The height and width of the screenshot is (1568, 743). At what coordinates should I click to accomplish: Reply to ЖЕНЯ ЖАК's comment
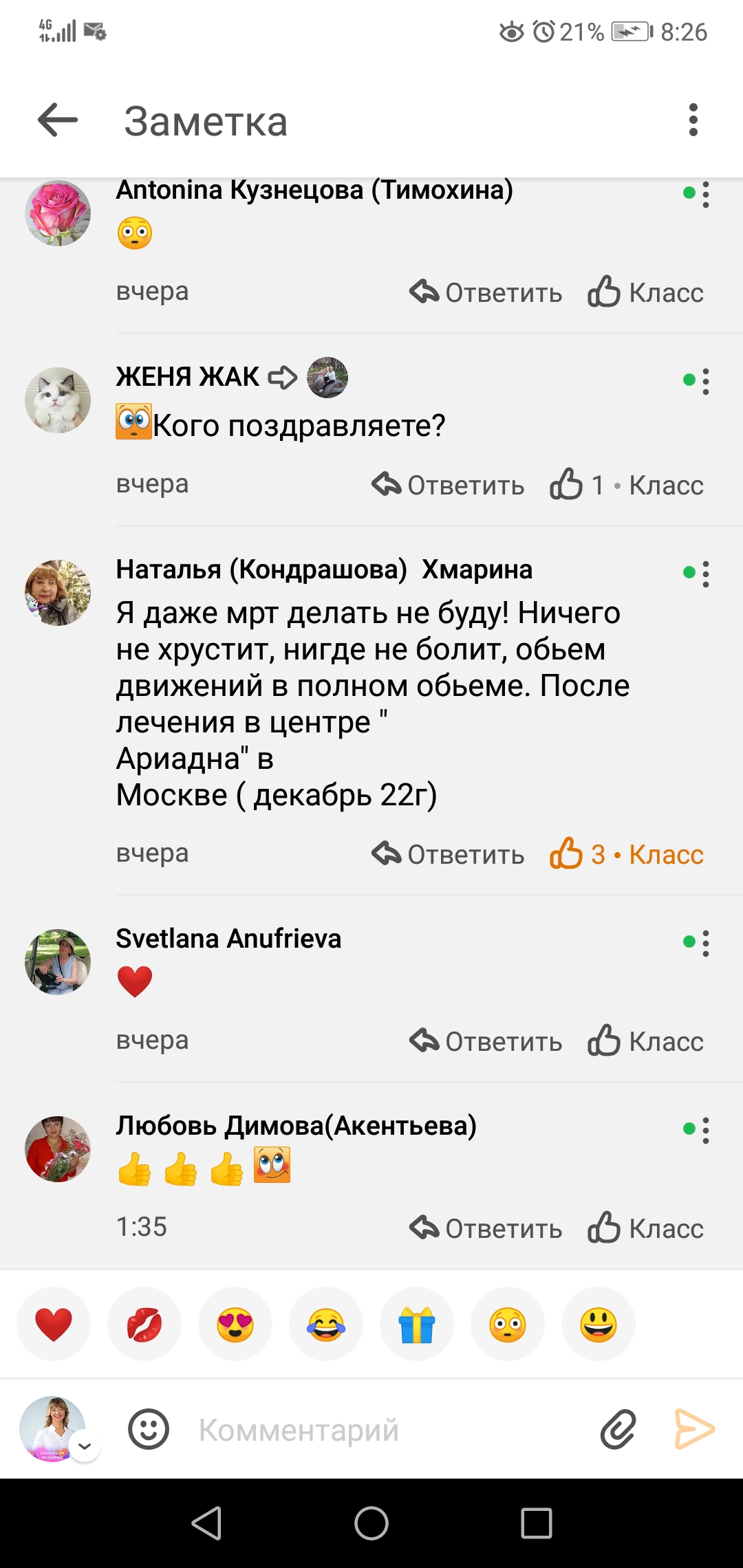447,486
